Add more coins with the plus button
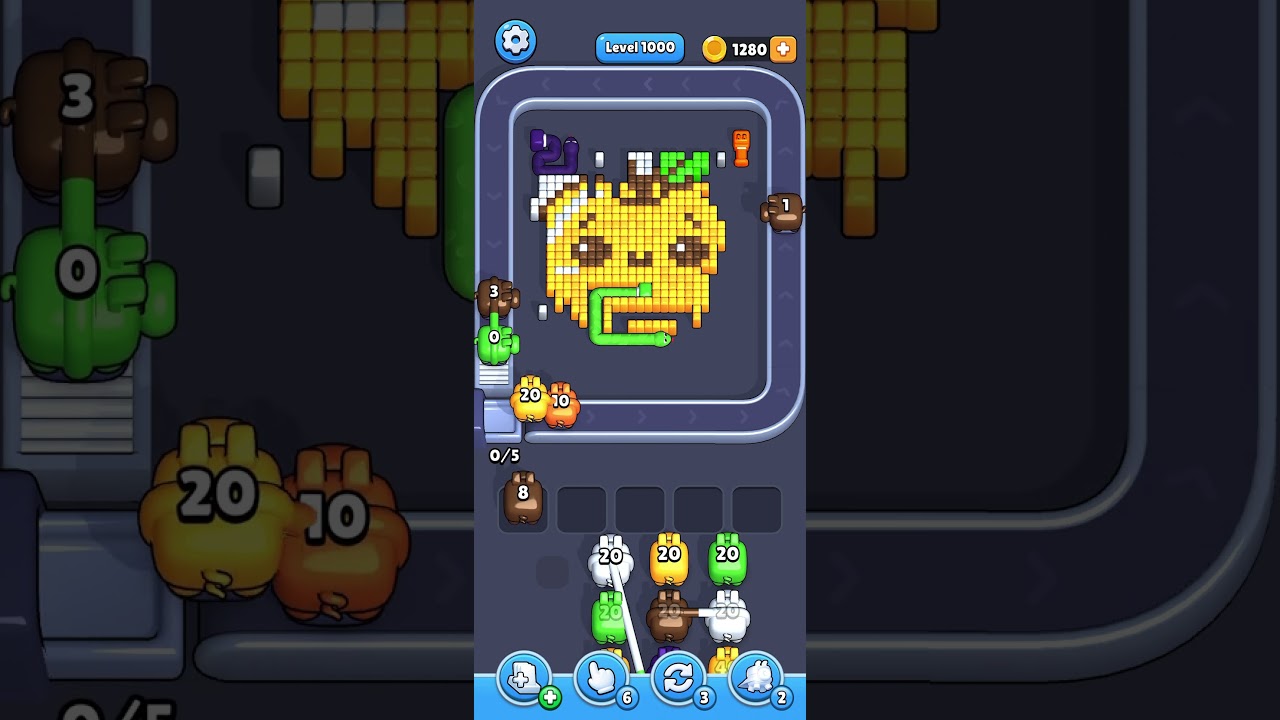1280x720 pixels. tap(783, 49)
